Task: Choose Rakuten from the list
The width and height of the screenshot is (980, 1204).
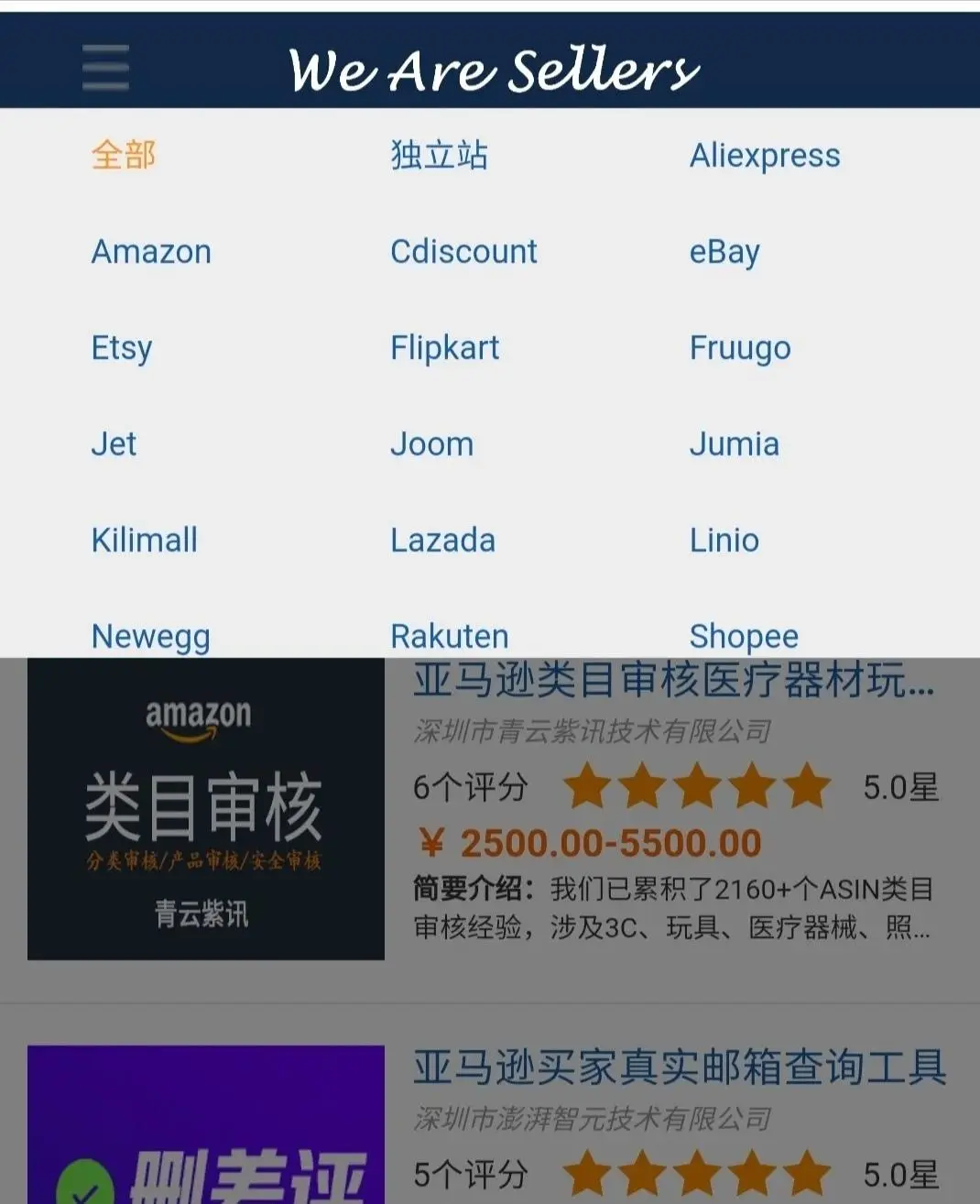Action: 449,636
